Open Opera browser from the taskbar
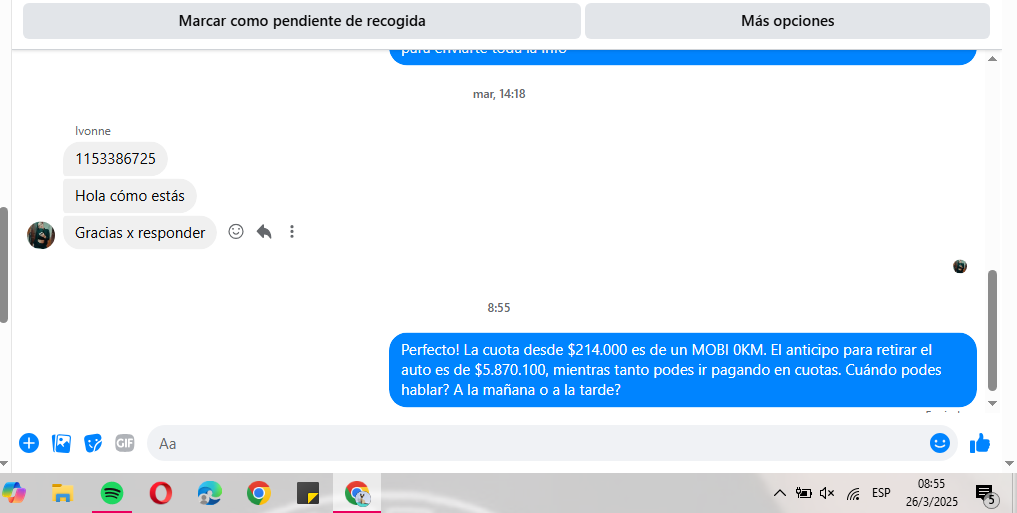 point(160,493)
